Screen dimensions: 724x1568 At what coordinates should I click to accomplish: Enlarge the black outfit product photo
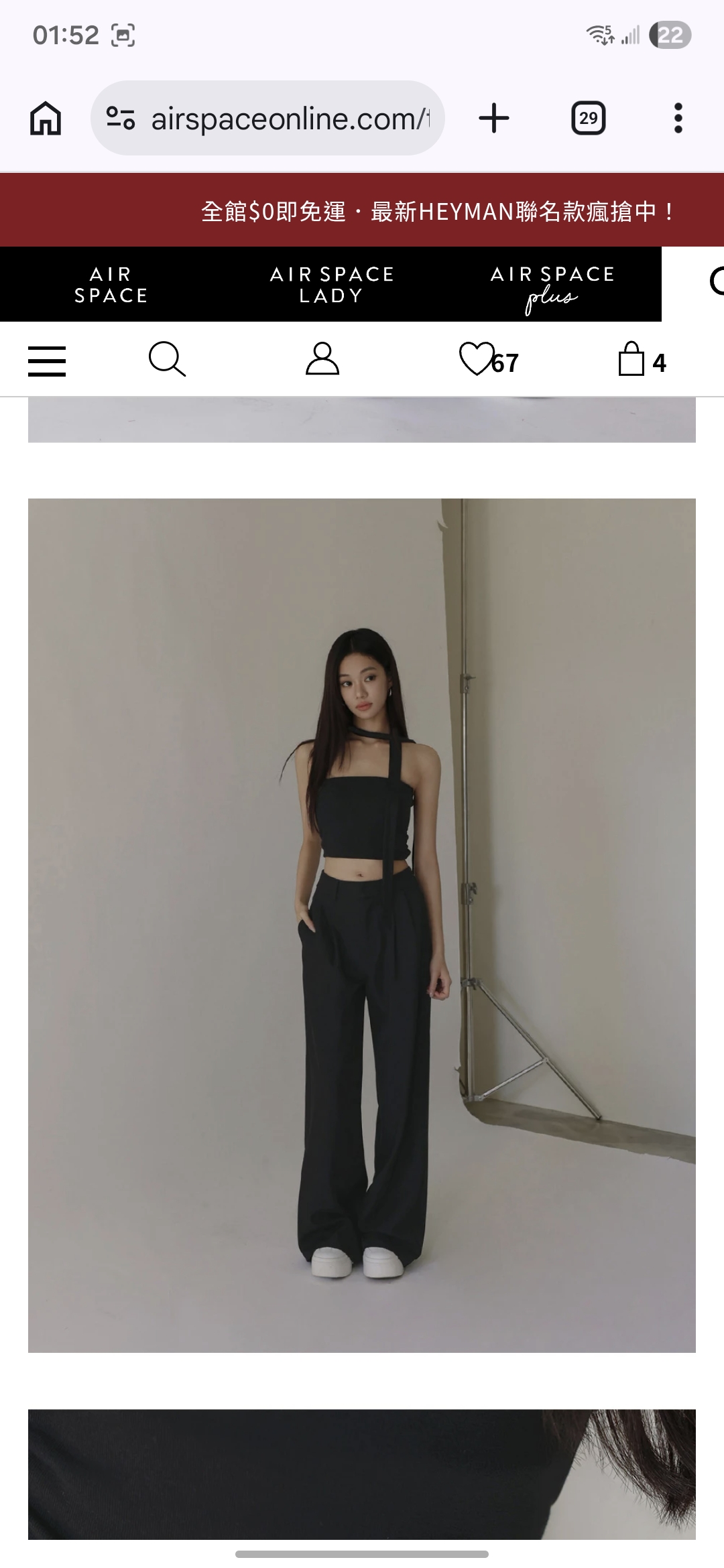(362, 925)
